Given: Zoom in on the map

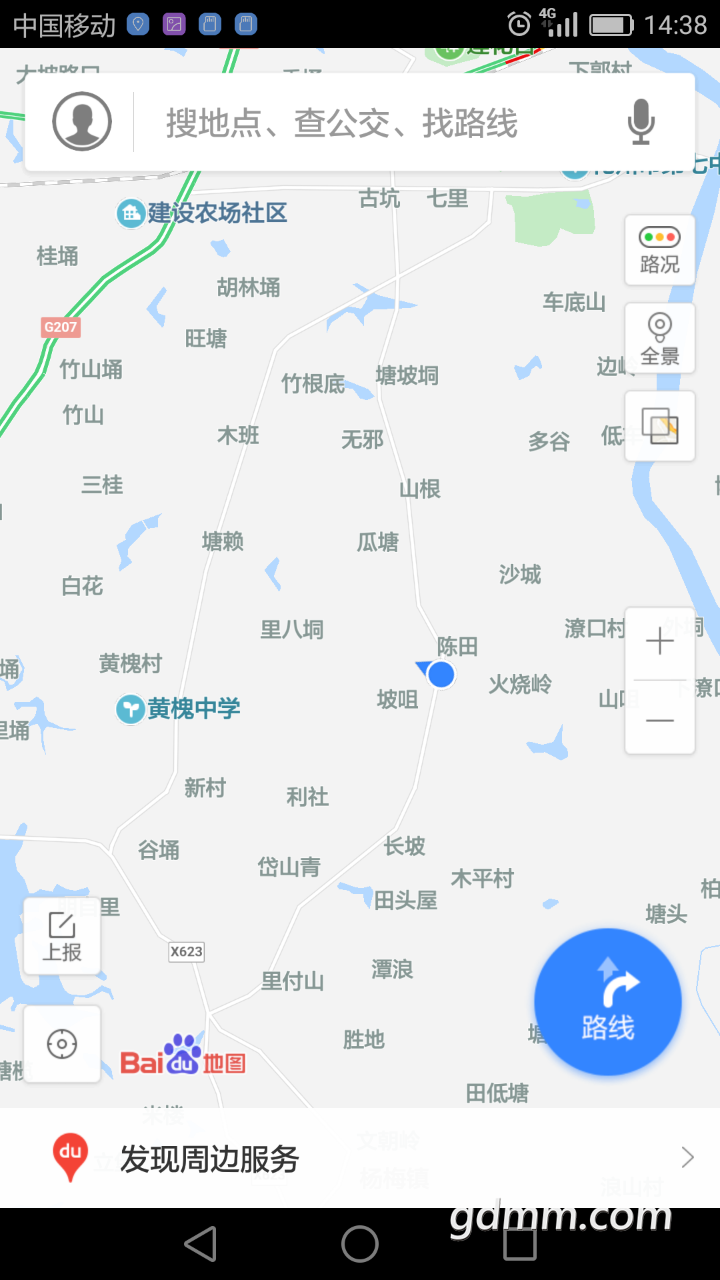Looking at the screenshot, I should (659, 642).
